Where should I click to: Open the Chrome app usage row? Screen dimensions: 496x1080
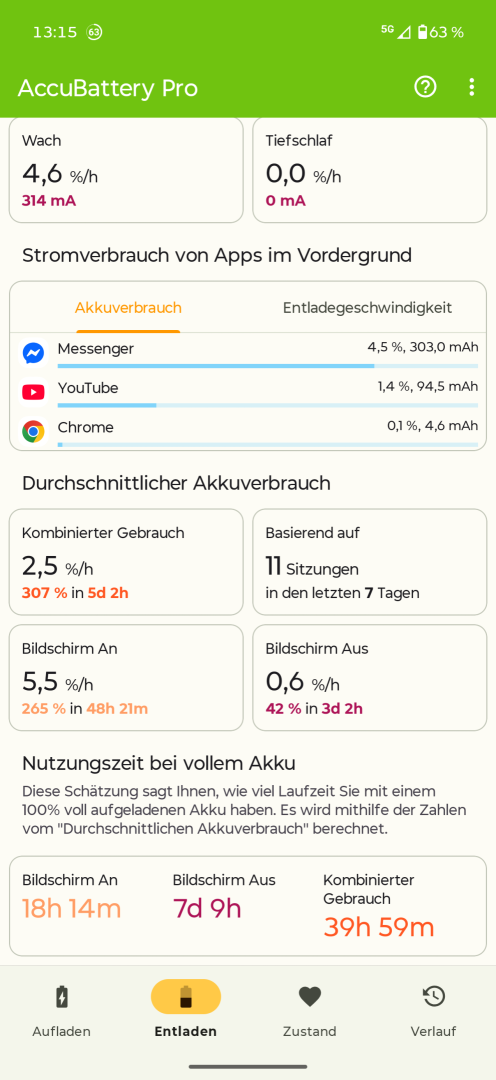point(248,431)
